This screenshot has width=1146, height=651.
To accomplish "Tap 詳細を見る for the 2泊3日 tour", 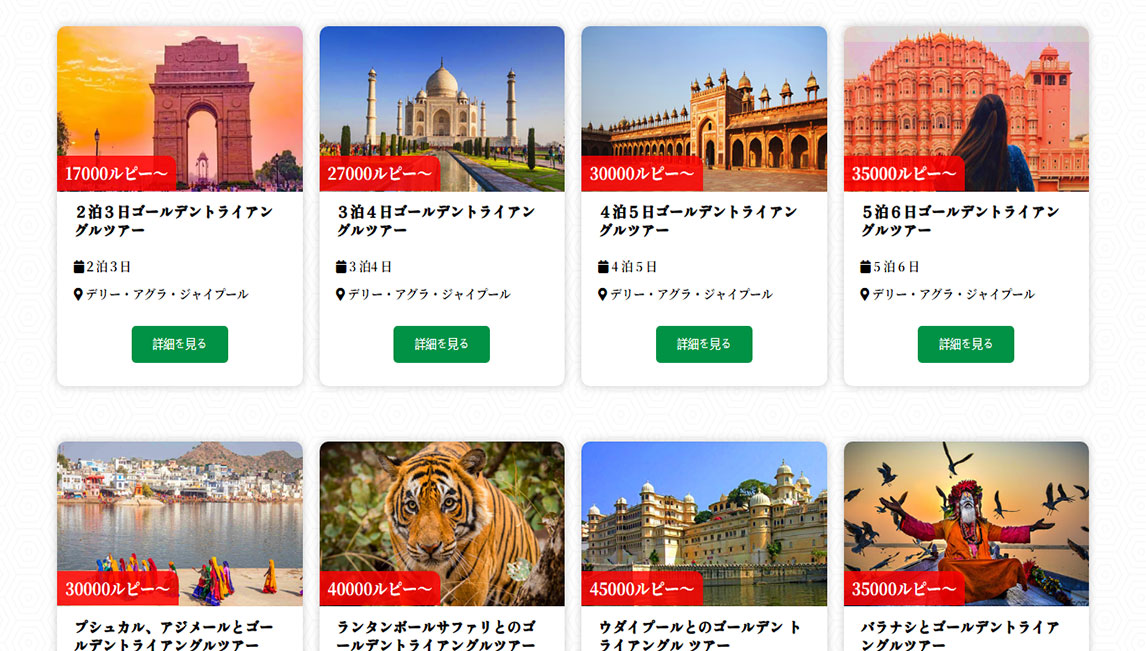I will (x=179, y=344).
